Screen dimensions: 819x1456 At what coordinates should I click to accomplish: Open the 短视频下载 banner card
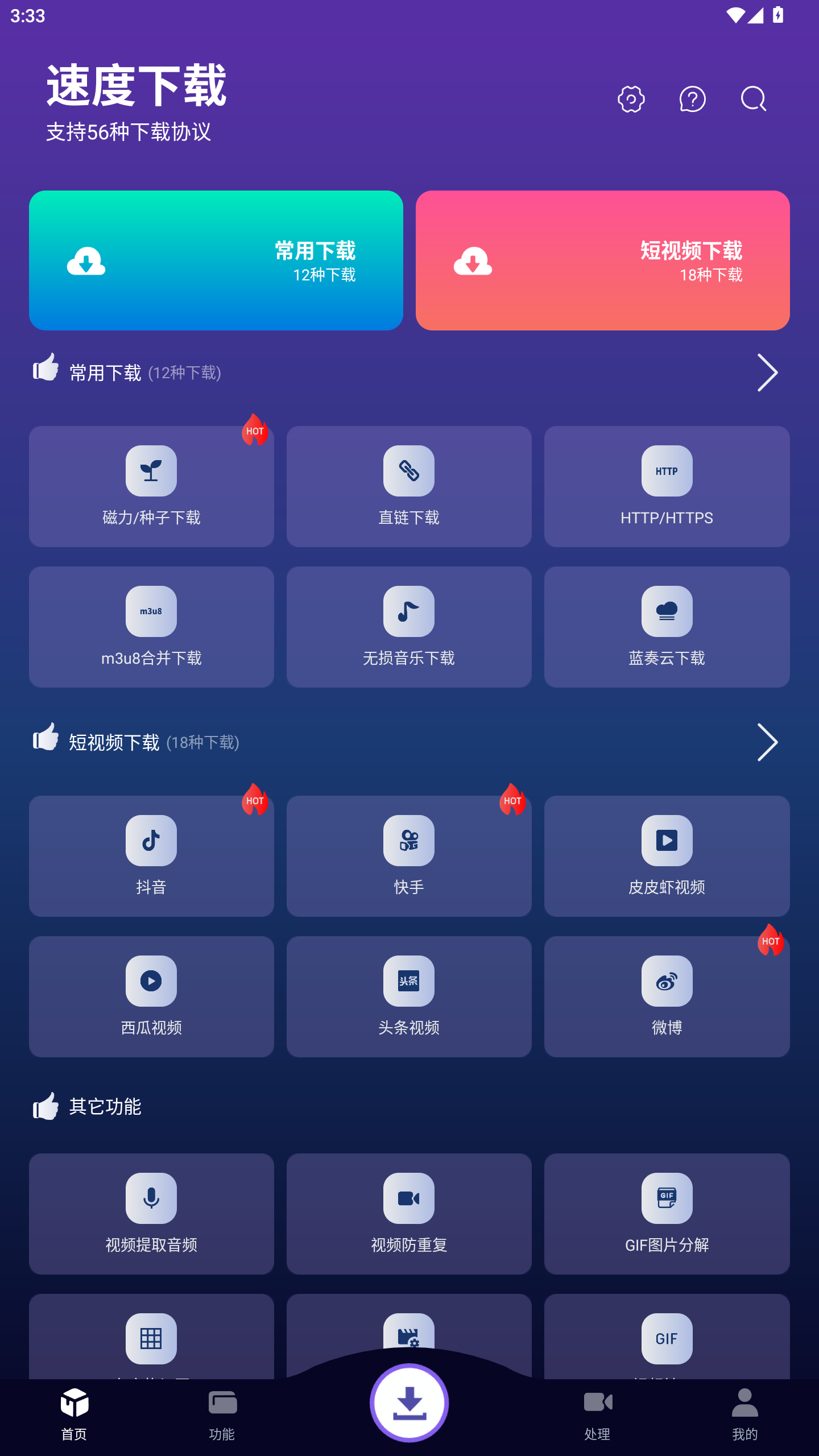point(602,260)
